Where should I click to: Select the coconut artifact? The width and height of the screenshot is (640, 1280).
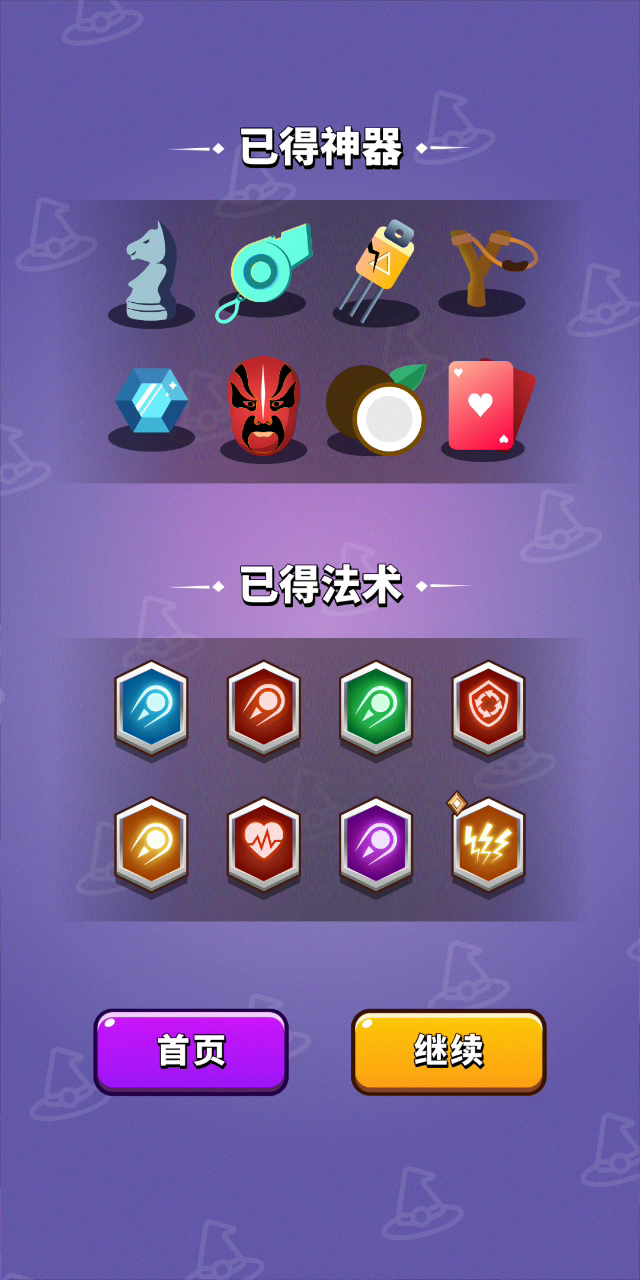click(x=376, y=408)
